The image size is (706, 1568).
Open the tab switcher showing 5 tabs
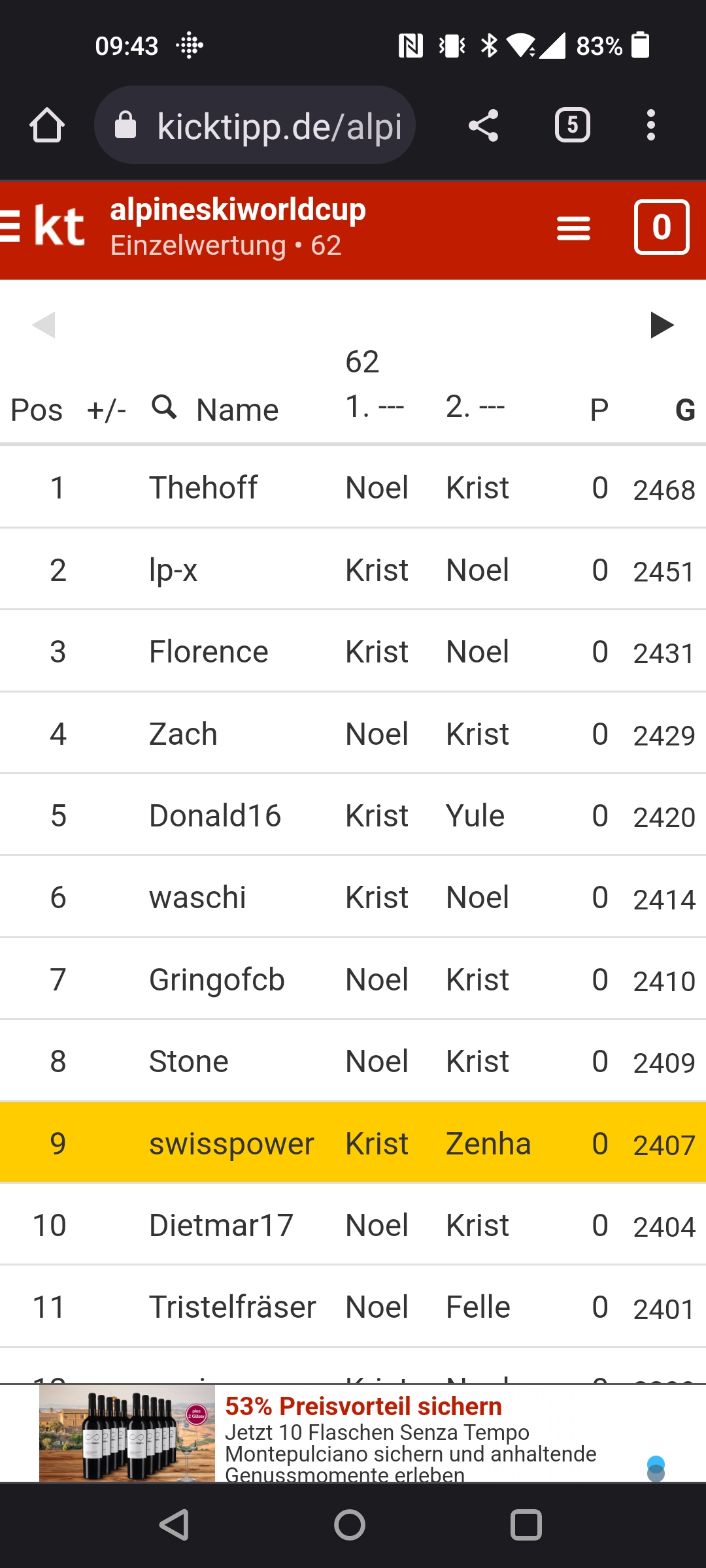(x=573, y=125)
